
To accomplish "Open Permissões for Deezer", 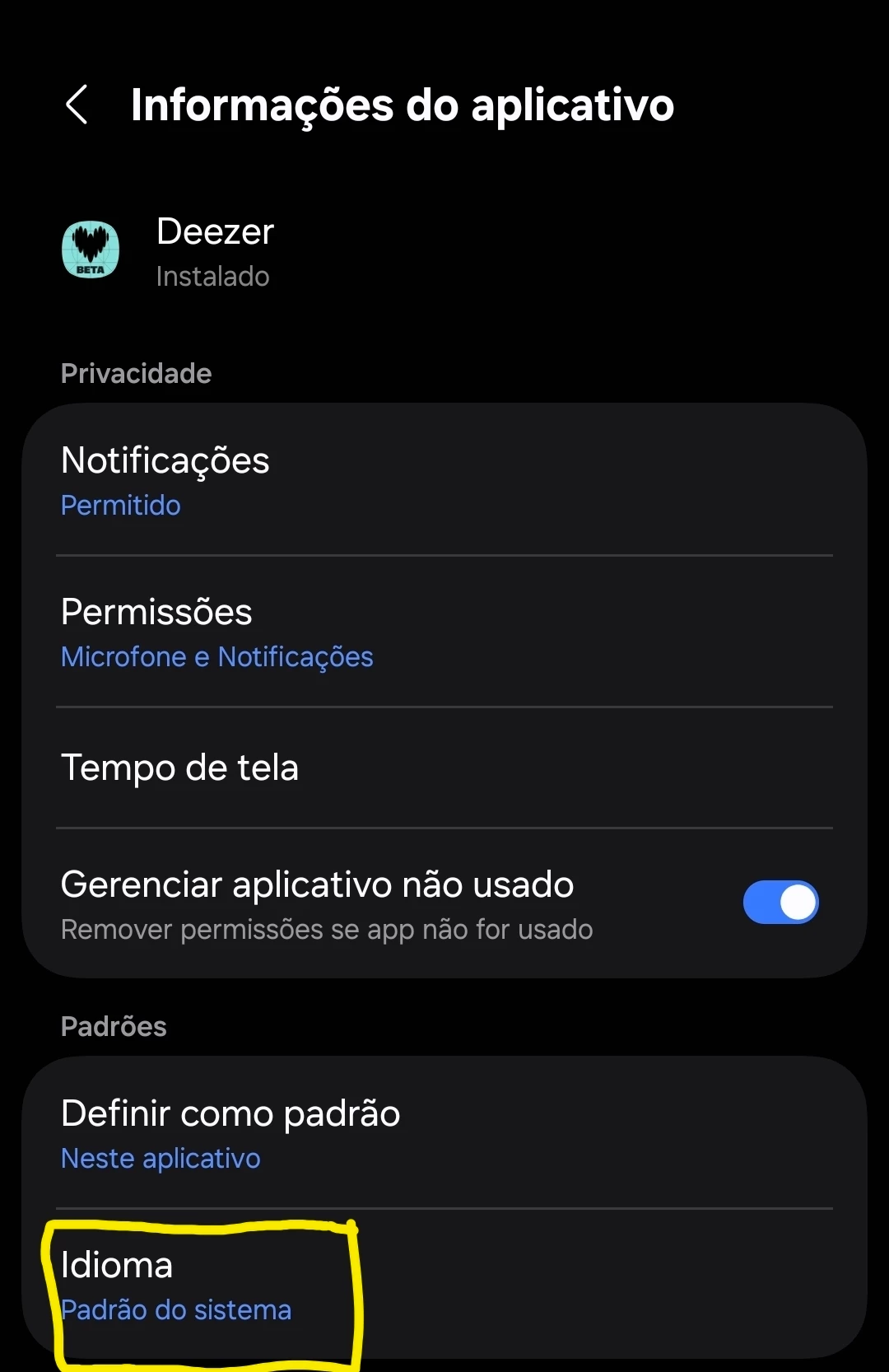I will pyautogui.click(x=444, y=632).
